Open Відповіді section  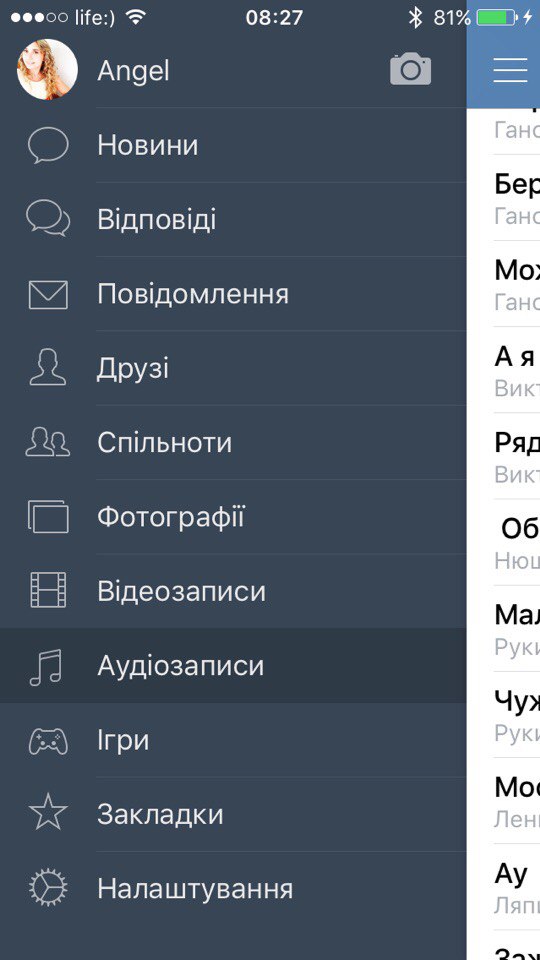[x=233, y=220]
